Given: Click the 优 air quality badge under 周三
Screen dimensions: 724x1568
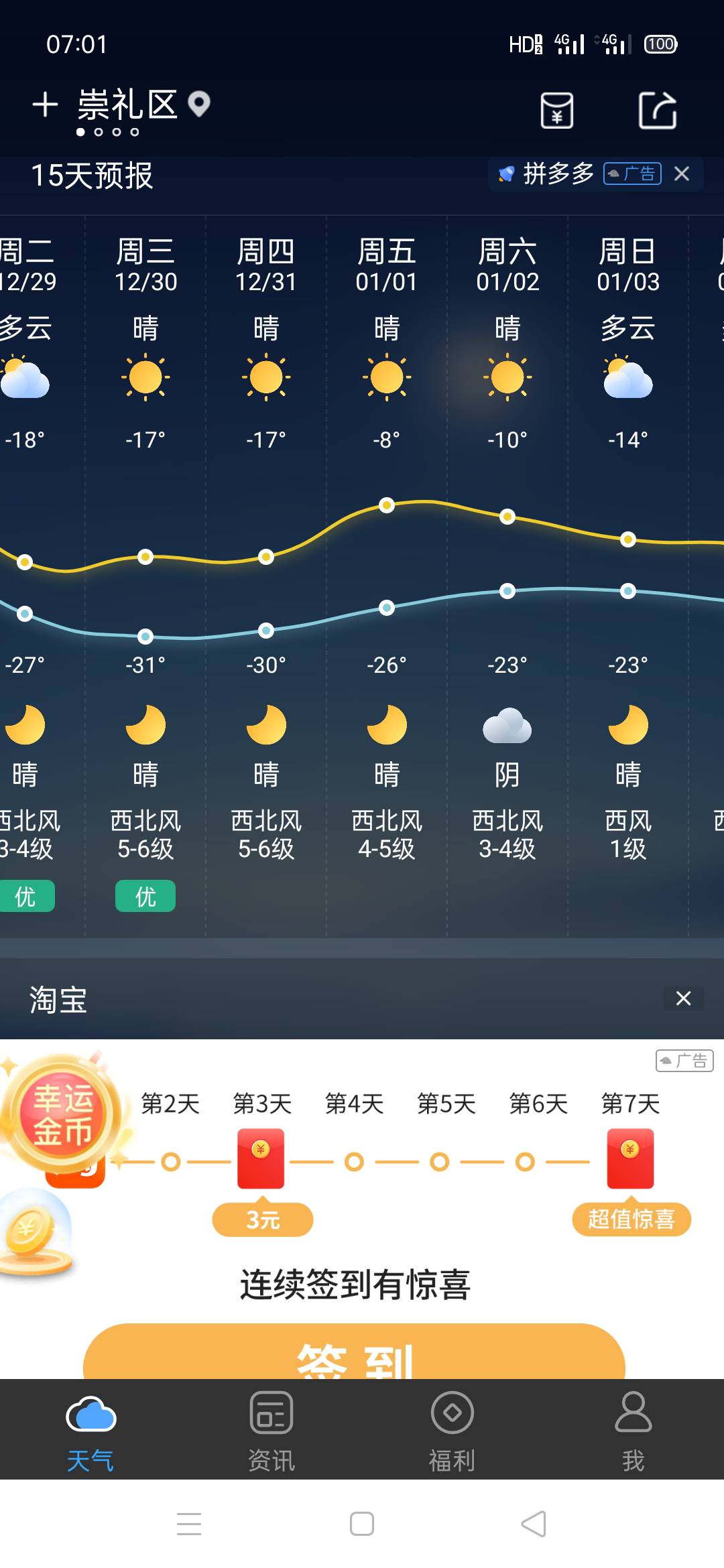Looking at the screenshot, I should click(144, 895).
